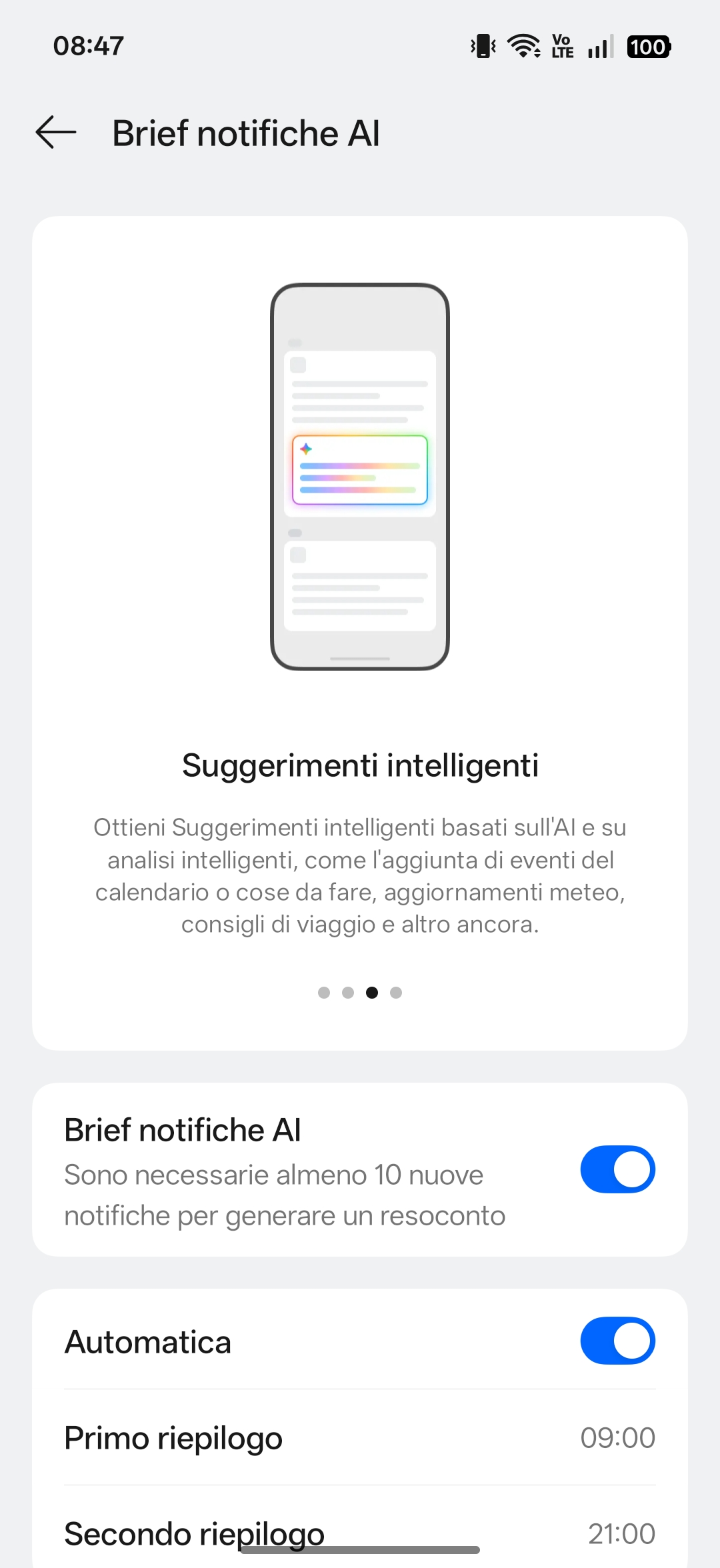
Task: Open Primo riepilogo time setting
Action: pos(360,1438)
